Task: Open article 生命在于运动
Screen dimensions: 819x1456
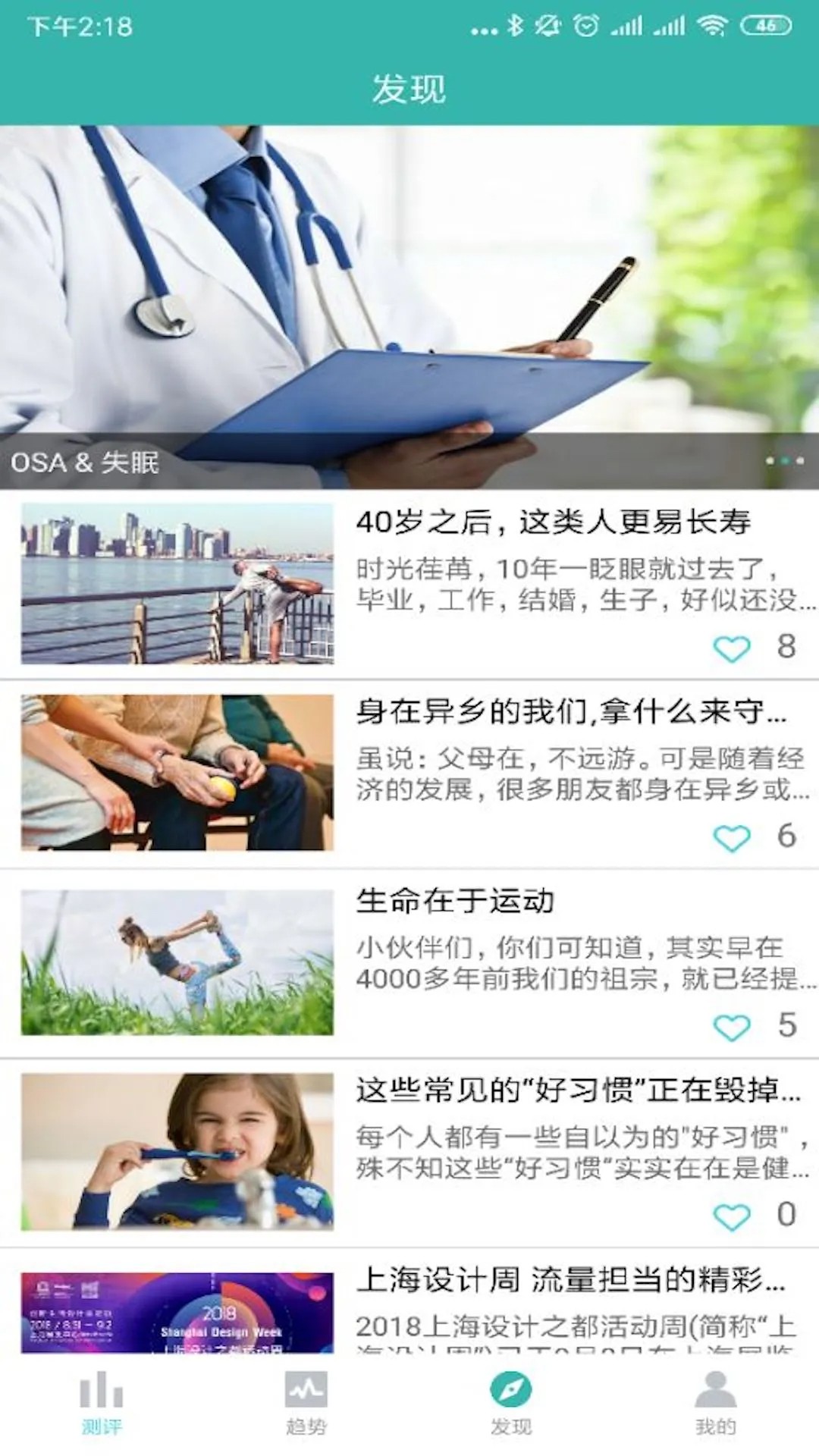Action: coord(455,901)
